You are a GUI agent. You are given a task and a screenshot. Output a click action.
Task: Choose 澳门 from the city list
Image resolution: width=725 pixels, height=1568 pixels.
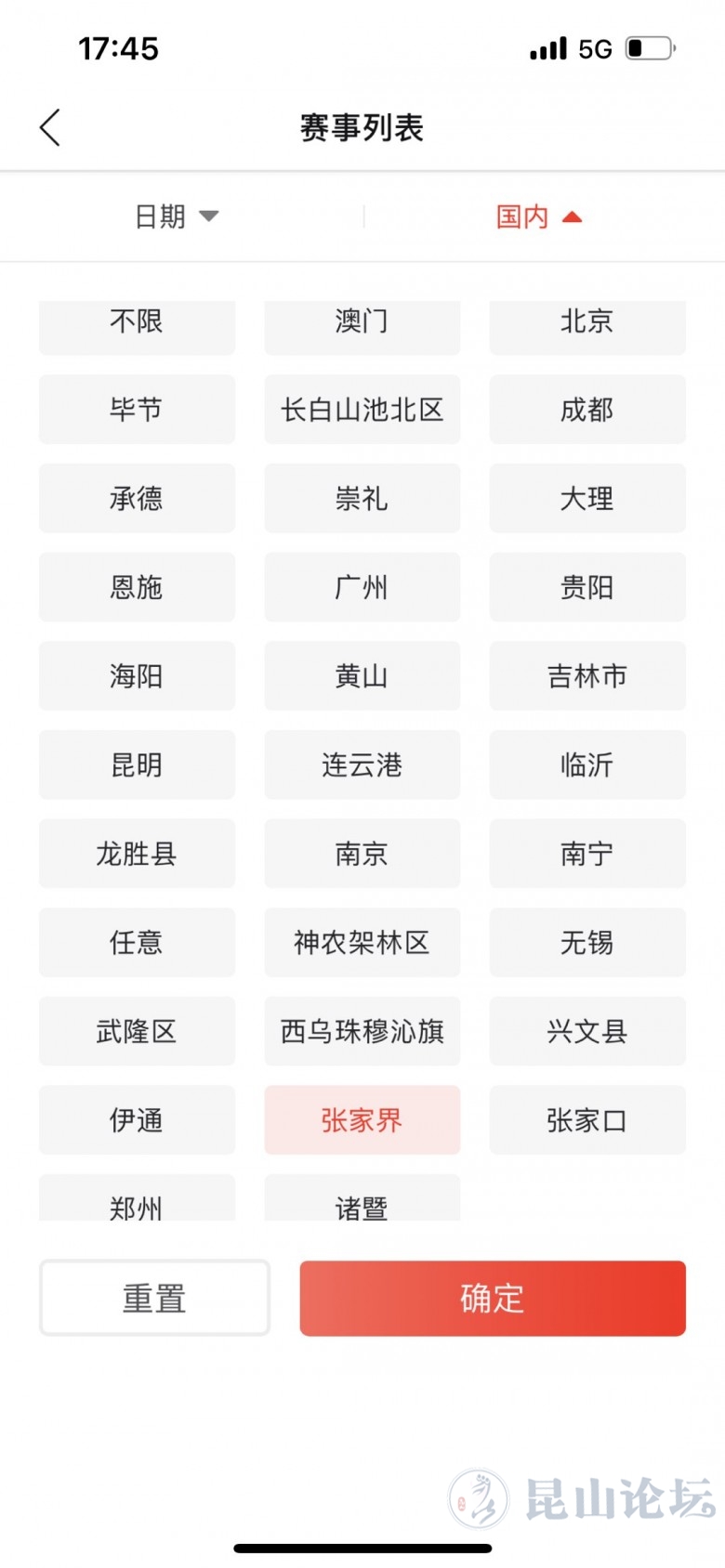362,324
